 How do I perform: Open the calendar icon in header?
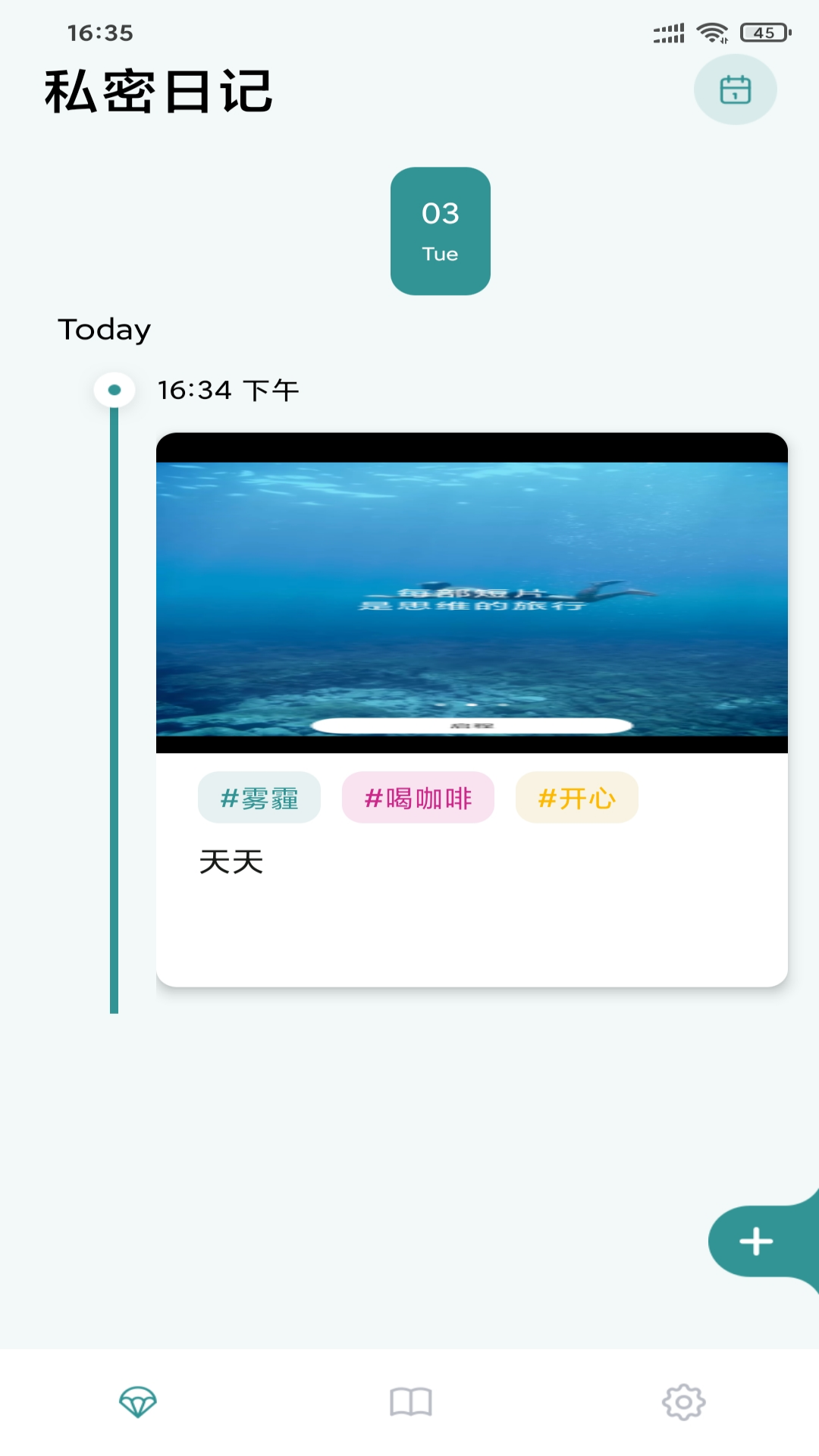735,89
